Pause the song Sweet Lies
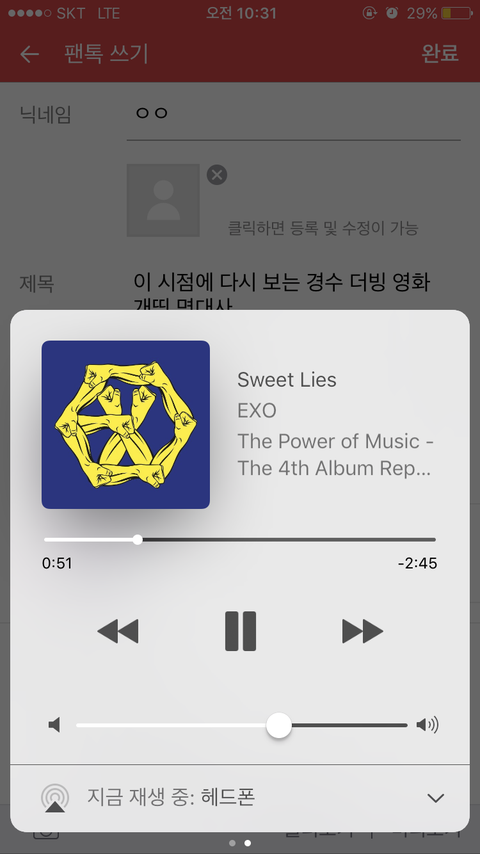The width and height of the screenshot is (480, 854). 240,631
